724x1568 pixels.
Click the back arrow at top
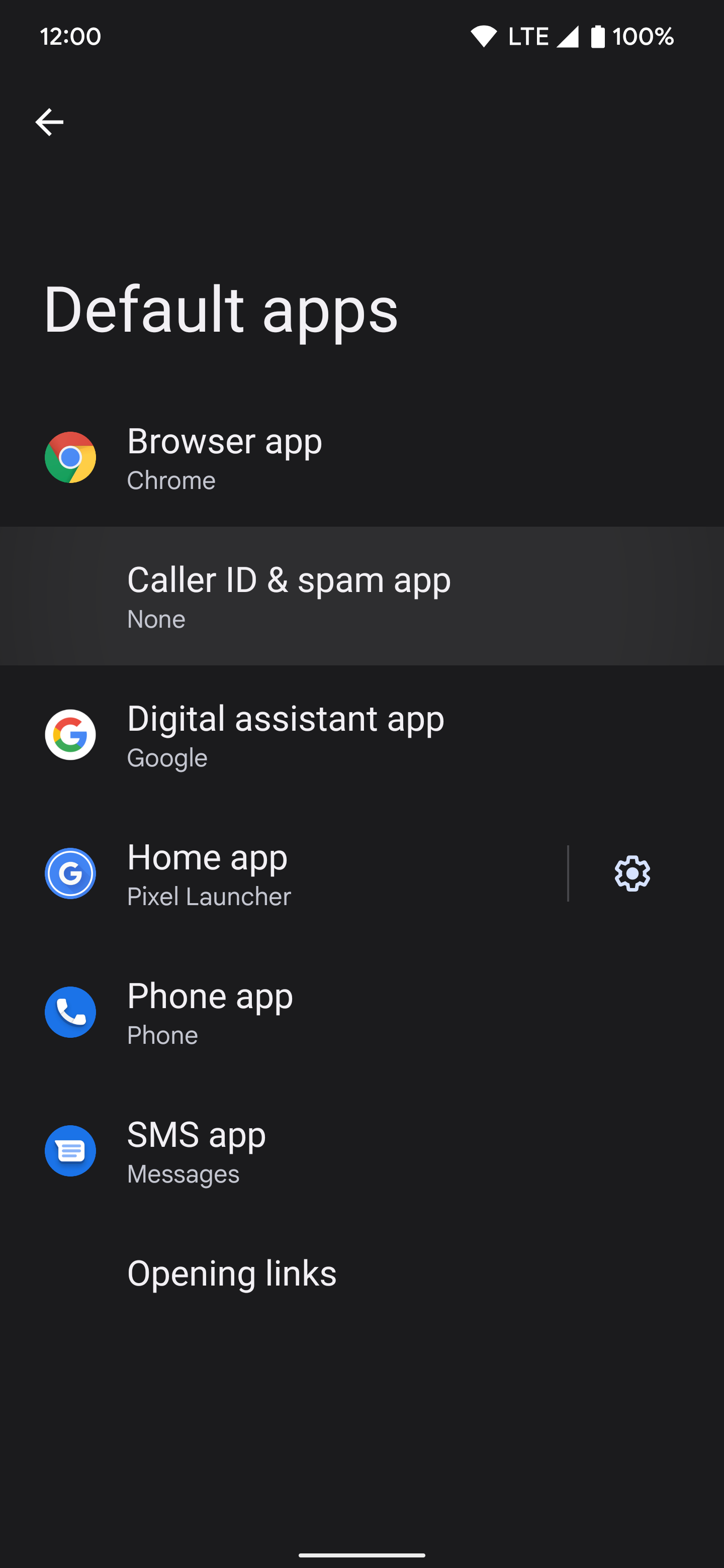49,121
